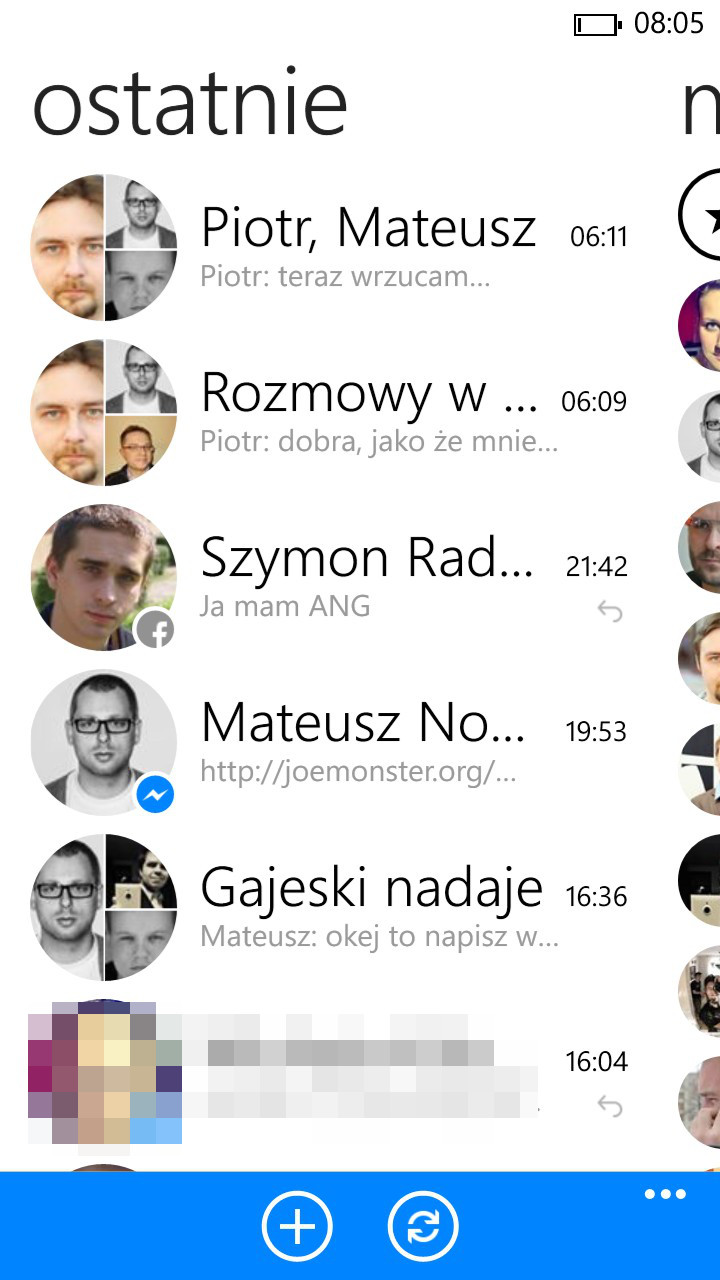720x1280 pixels.
Task: Refresh the conversation list
Action: [x=423, y=1226]
